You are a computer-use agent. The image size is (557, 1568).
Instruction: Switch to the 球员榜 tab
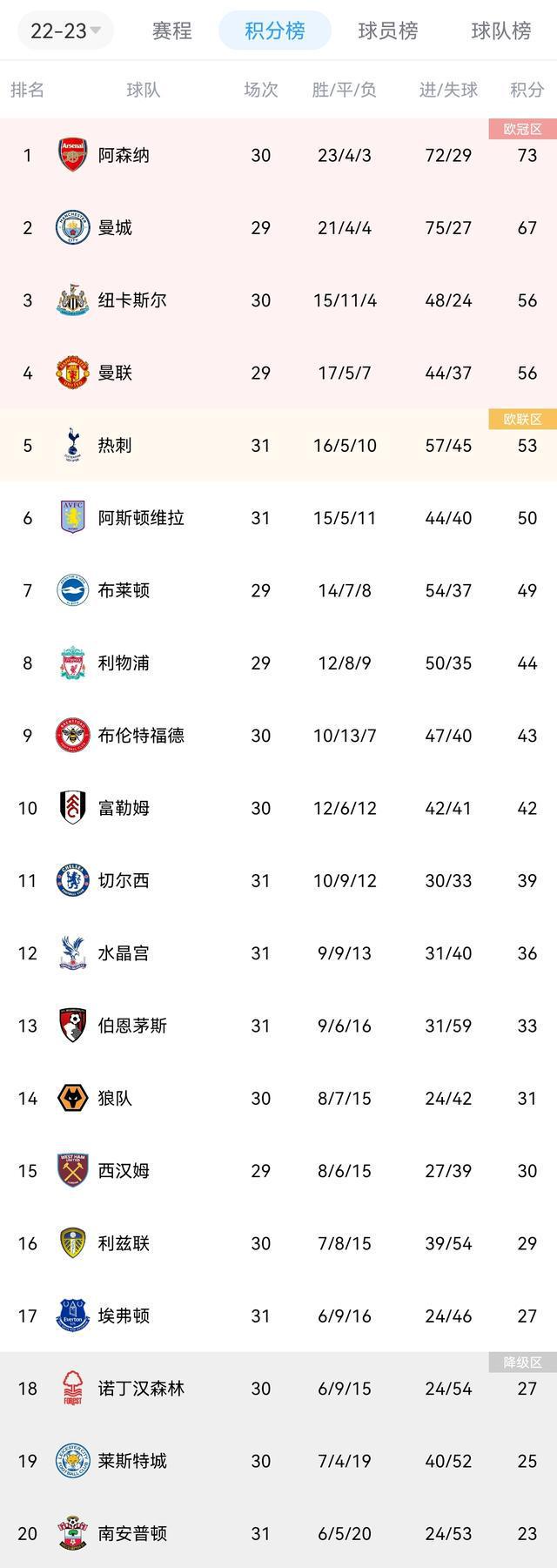(388, 31)
